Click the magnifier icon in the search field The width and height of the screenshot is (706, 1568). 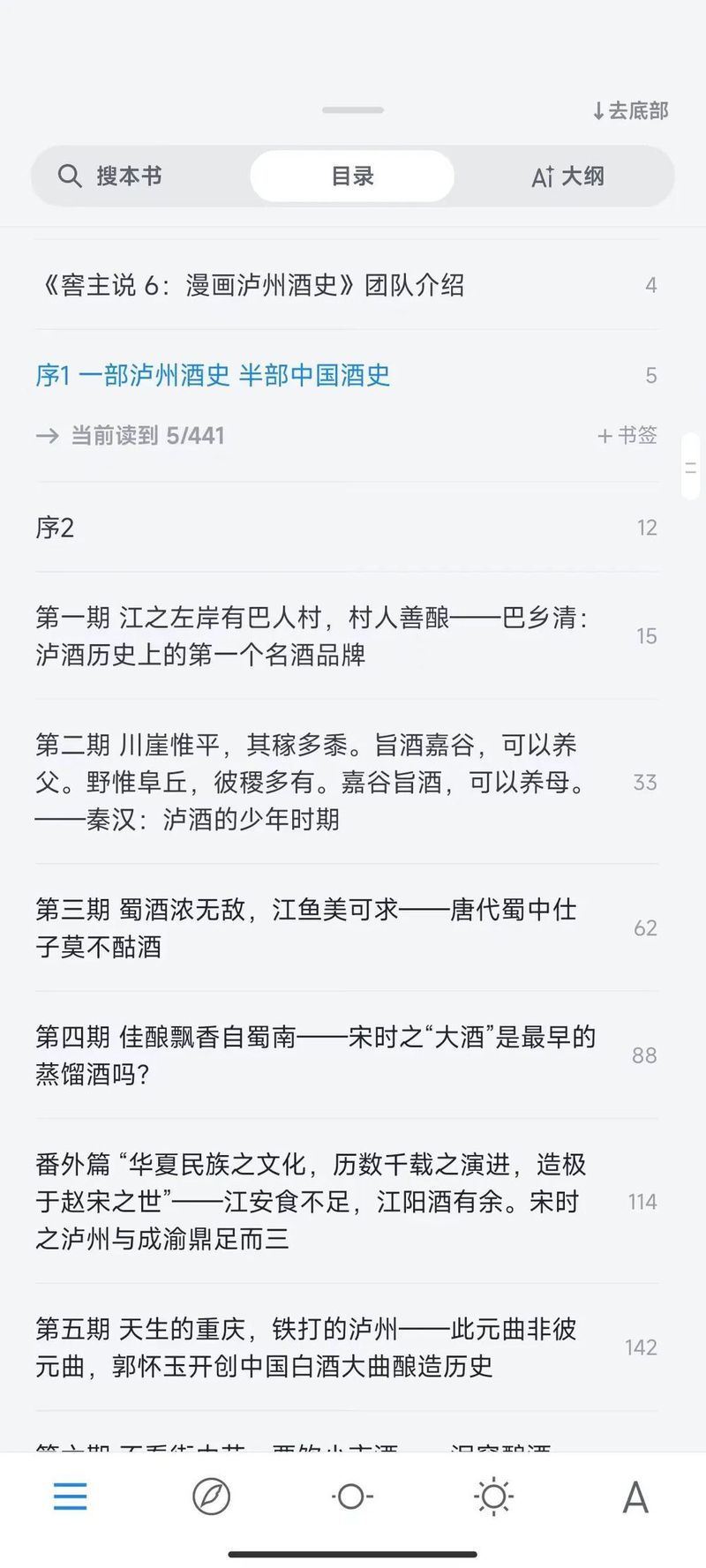(x=71, y=176)
